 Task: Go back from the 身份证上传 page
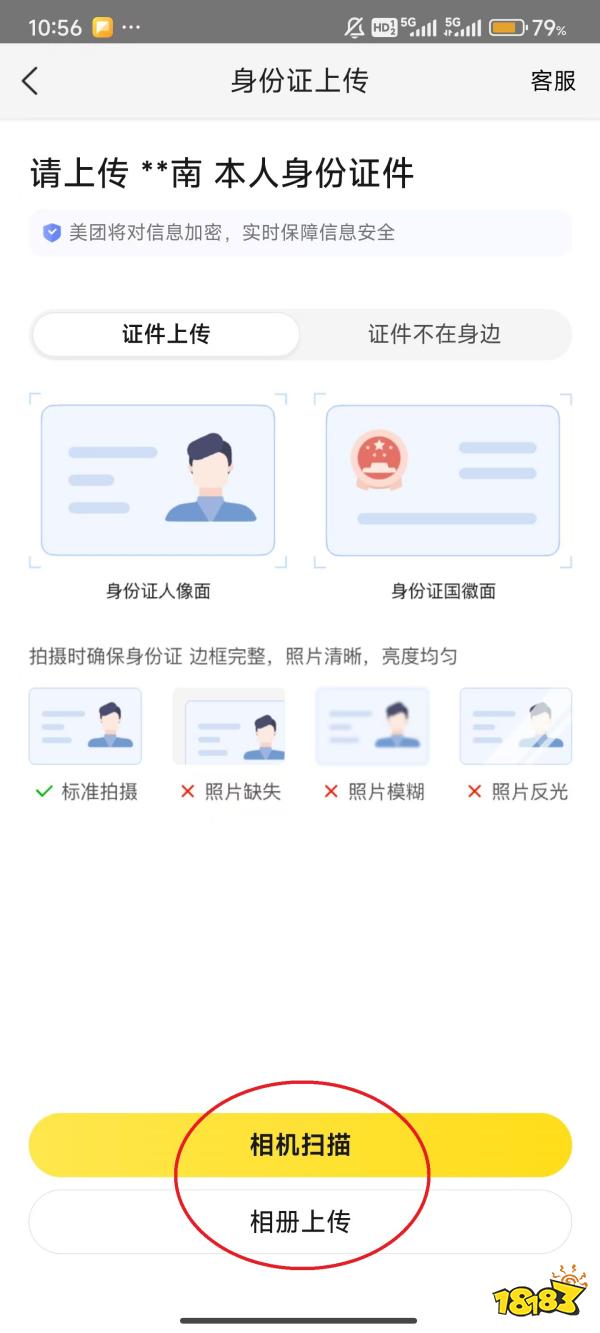pyautogui.click(x=30, y=81)
